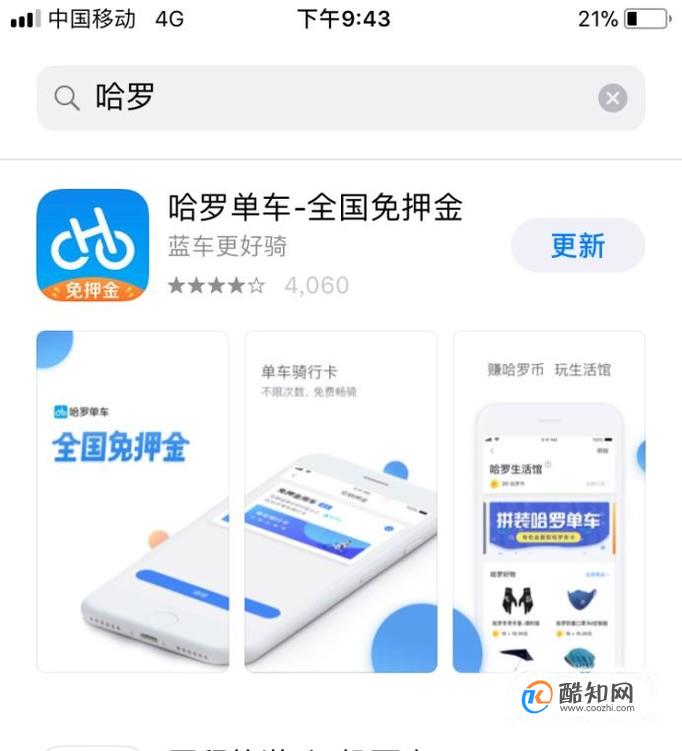Viewport: 682px width, 751px height.
Task: Tap 更新 to update 哈罗单车
Action: 578,245
